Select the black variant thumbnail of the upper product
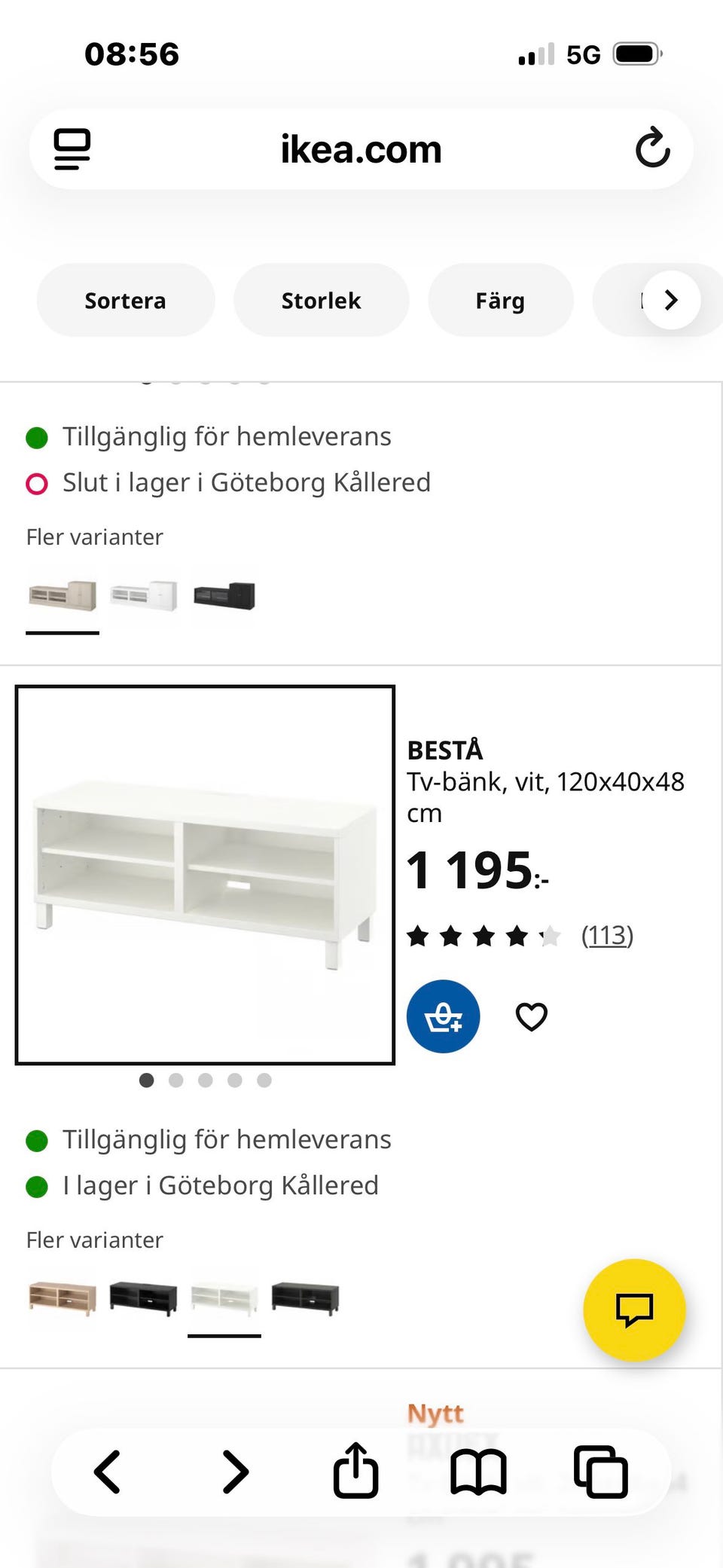The image size is (723, 1568). click(224, 596)
